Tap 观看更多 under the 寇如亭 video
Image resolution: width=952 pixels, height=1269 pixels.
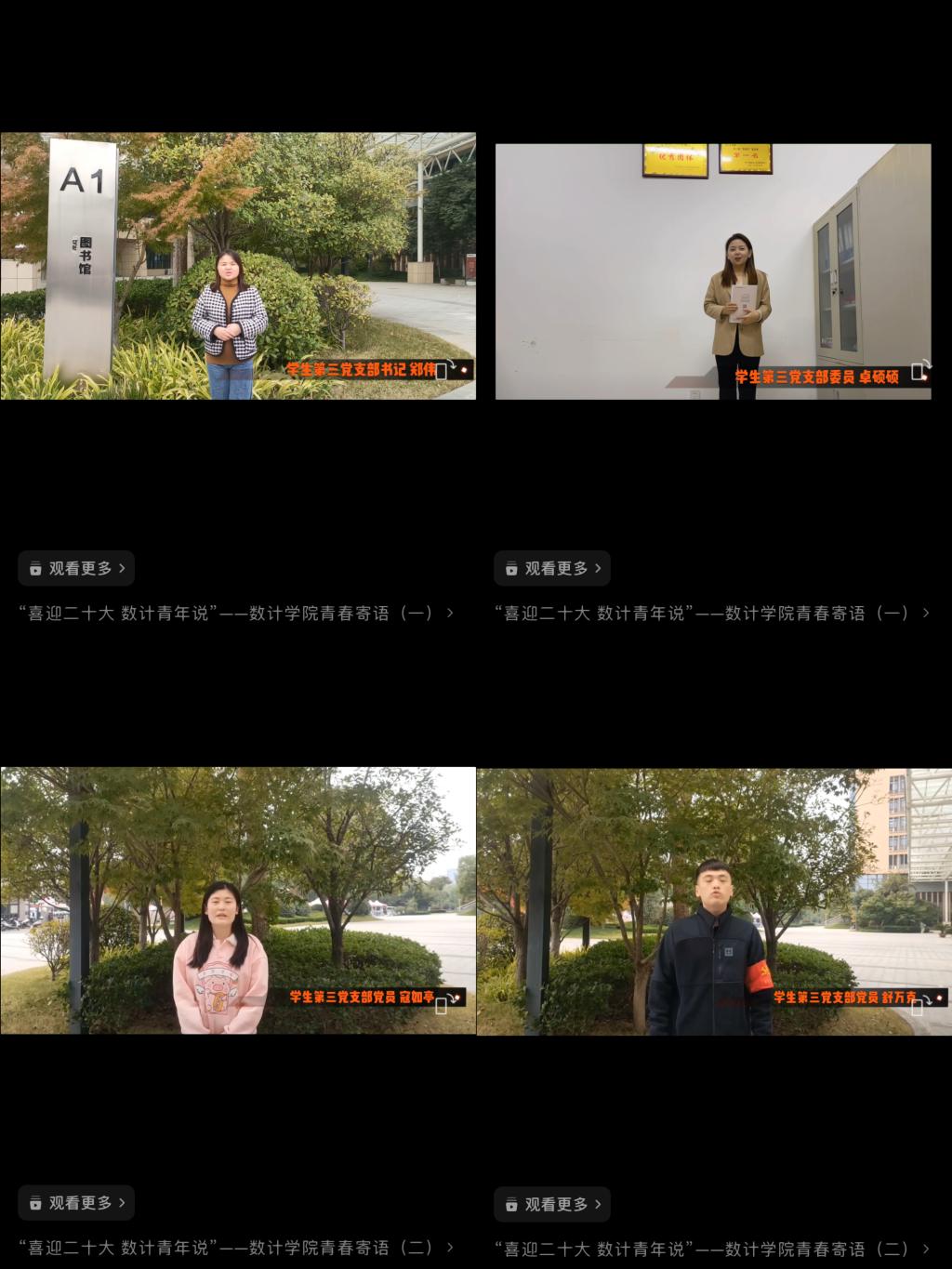coord(77,1202)
